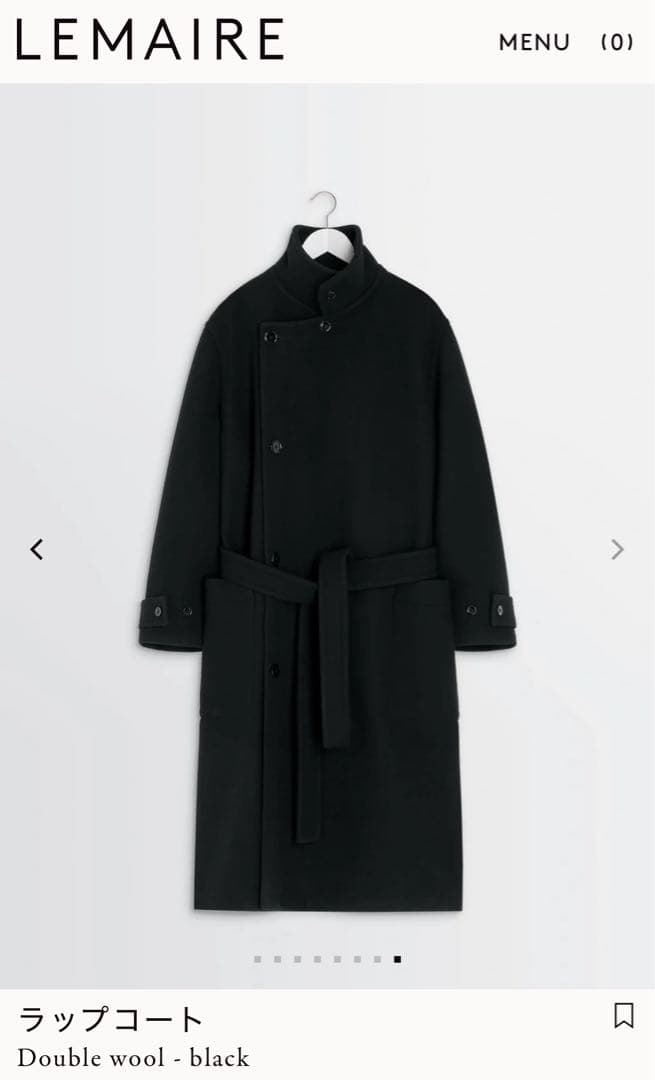Open the MENU navigation

click(x=534, y=42)
